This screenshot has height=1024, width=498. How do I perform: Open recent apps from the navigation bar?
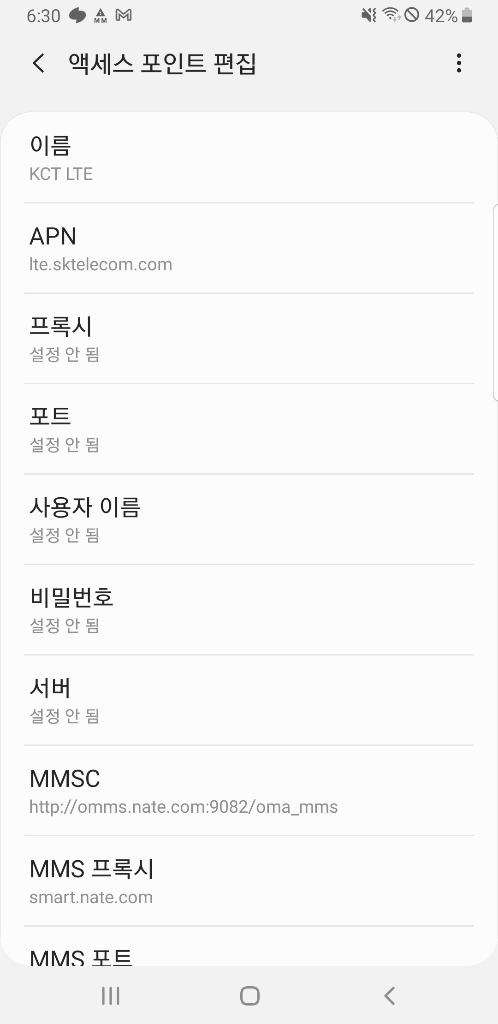coord(110,995)
